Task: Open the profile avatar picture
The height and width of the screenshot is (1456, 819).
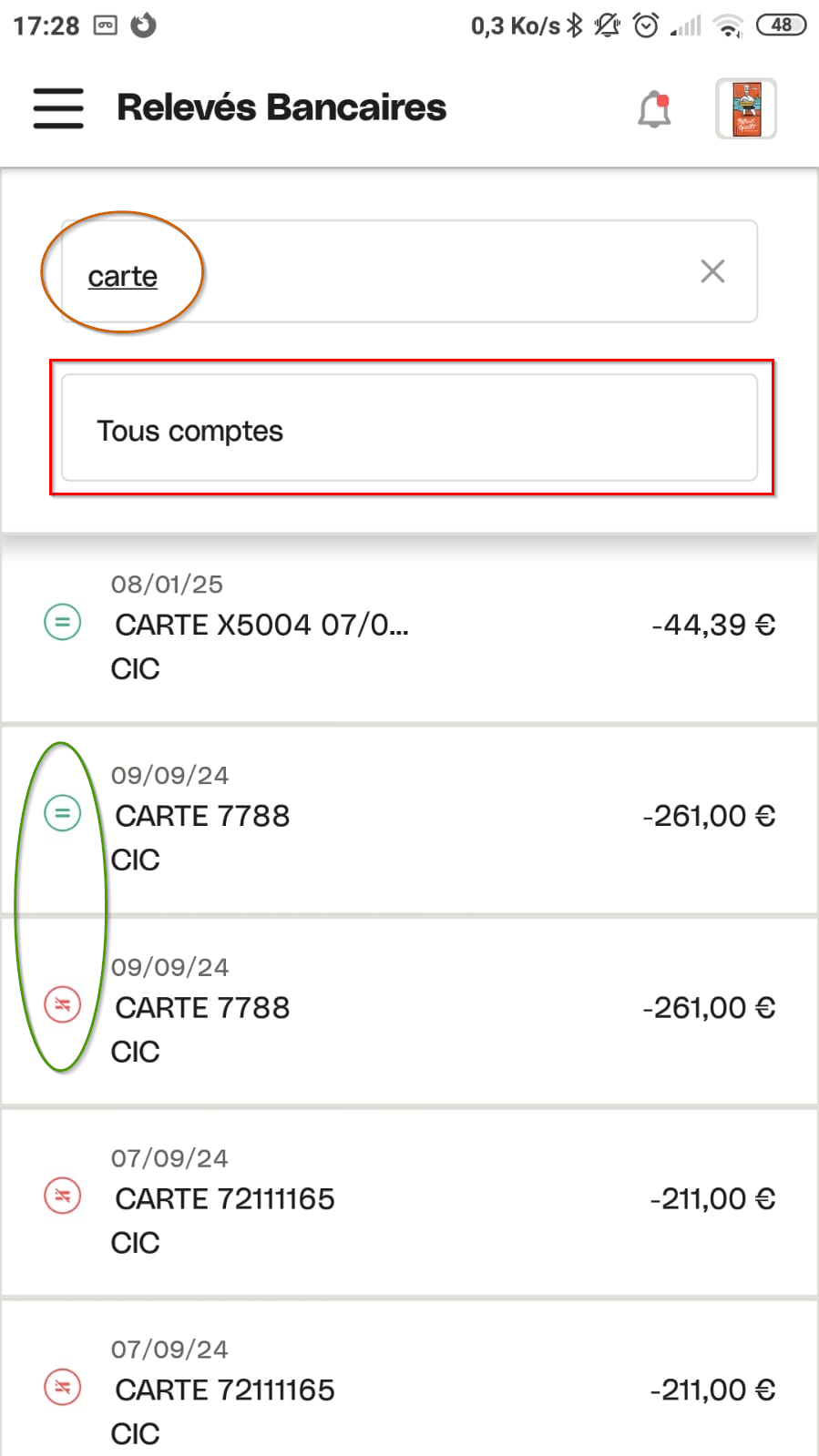Action: pyautogui.click(x=746, y=108)
